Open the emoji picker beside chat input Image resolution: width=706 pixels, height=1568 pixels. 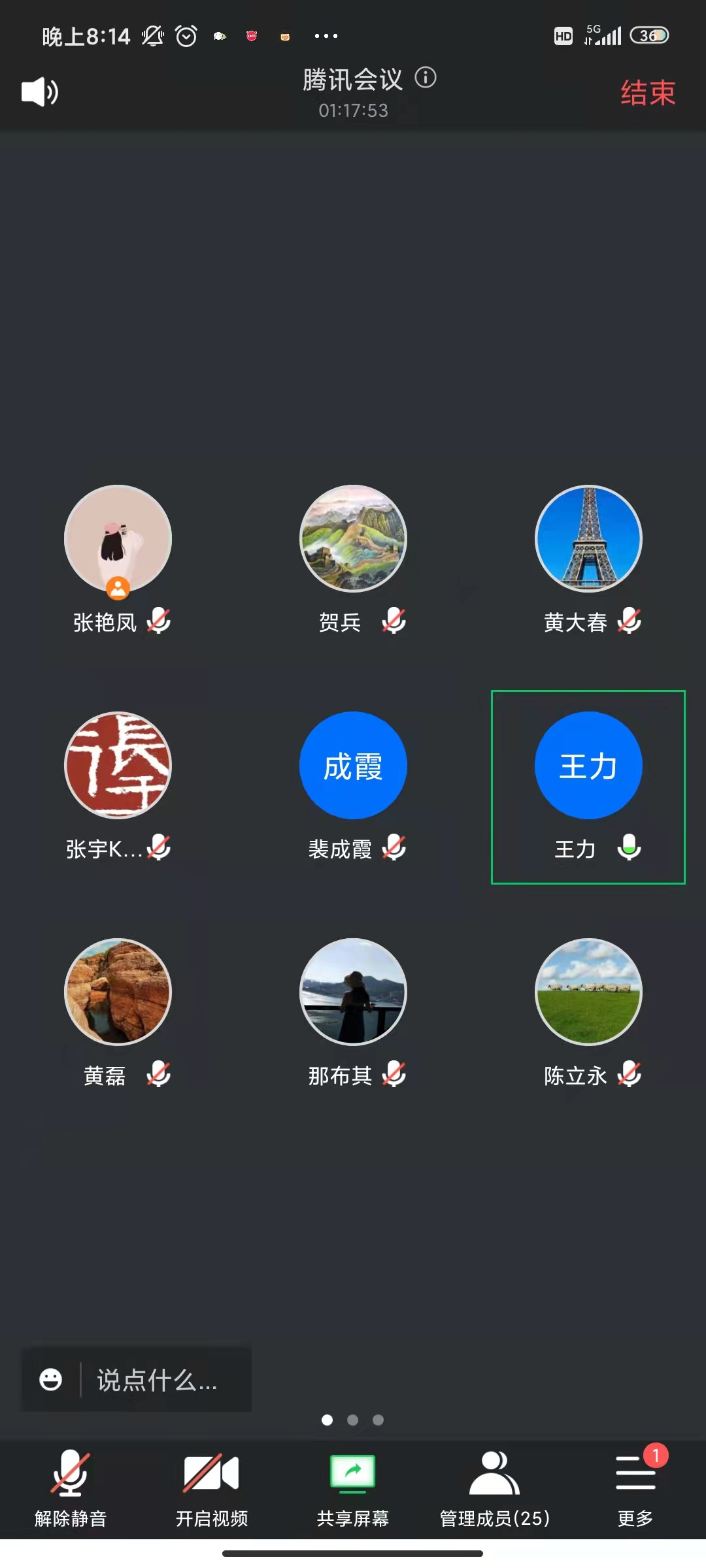click(x=51, y=1379)
